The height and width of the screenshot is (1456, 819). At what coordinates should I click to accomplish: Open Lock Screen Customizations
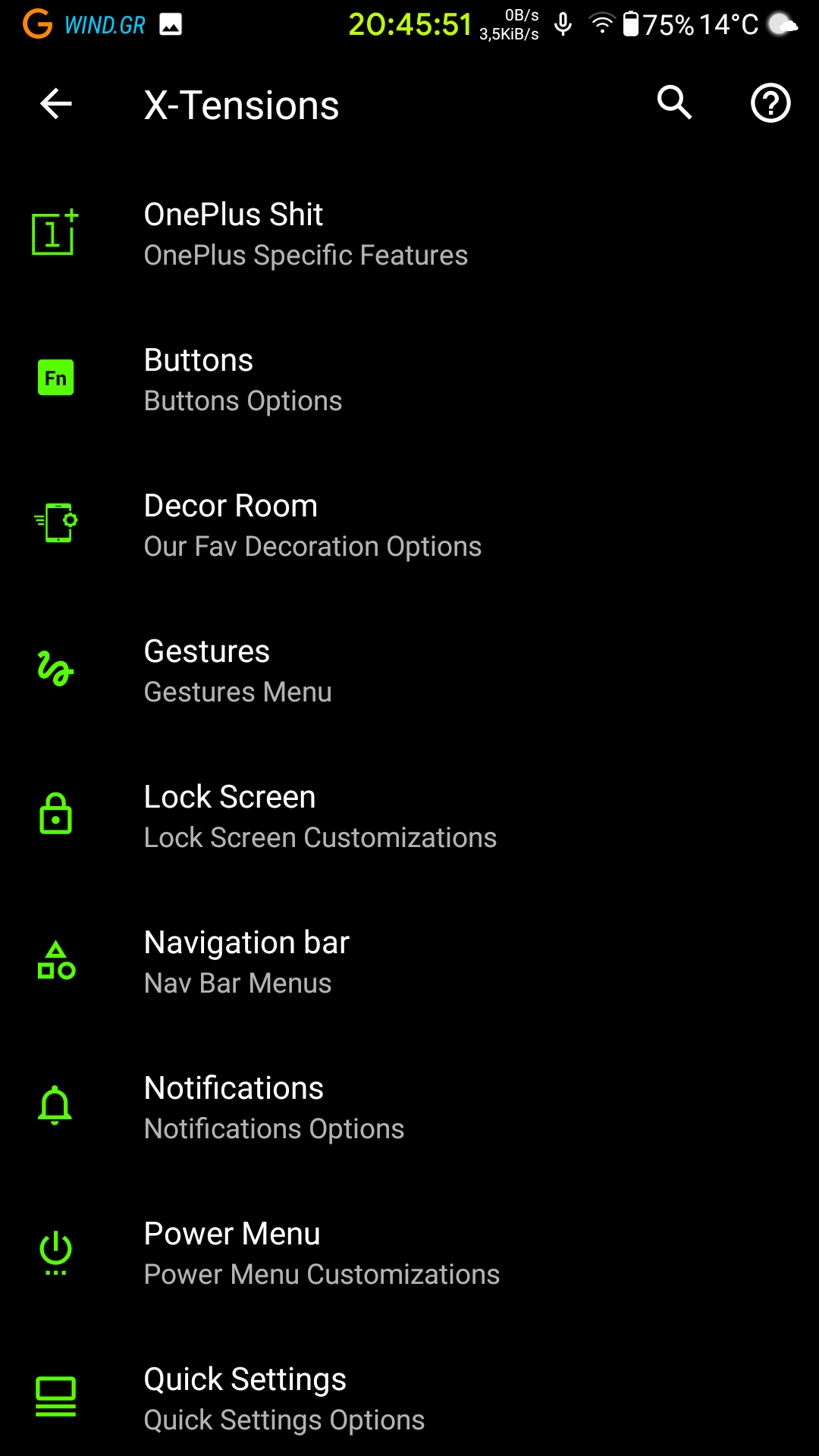click(x=409, y=817)
